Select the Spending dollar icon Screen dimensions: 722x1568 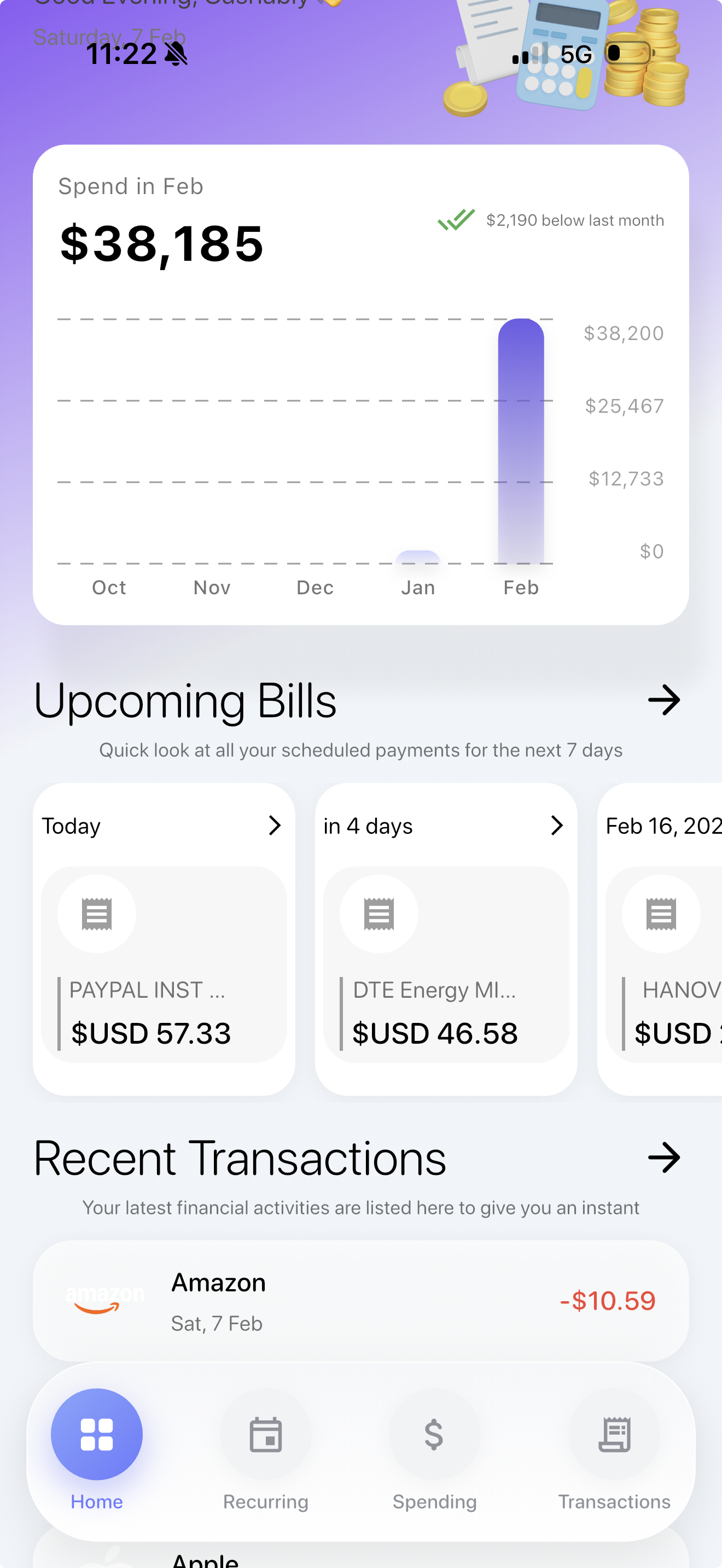coord(434,1435)
